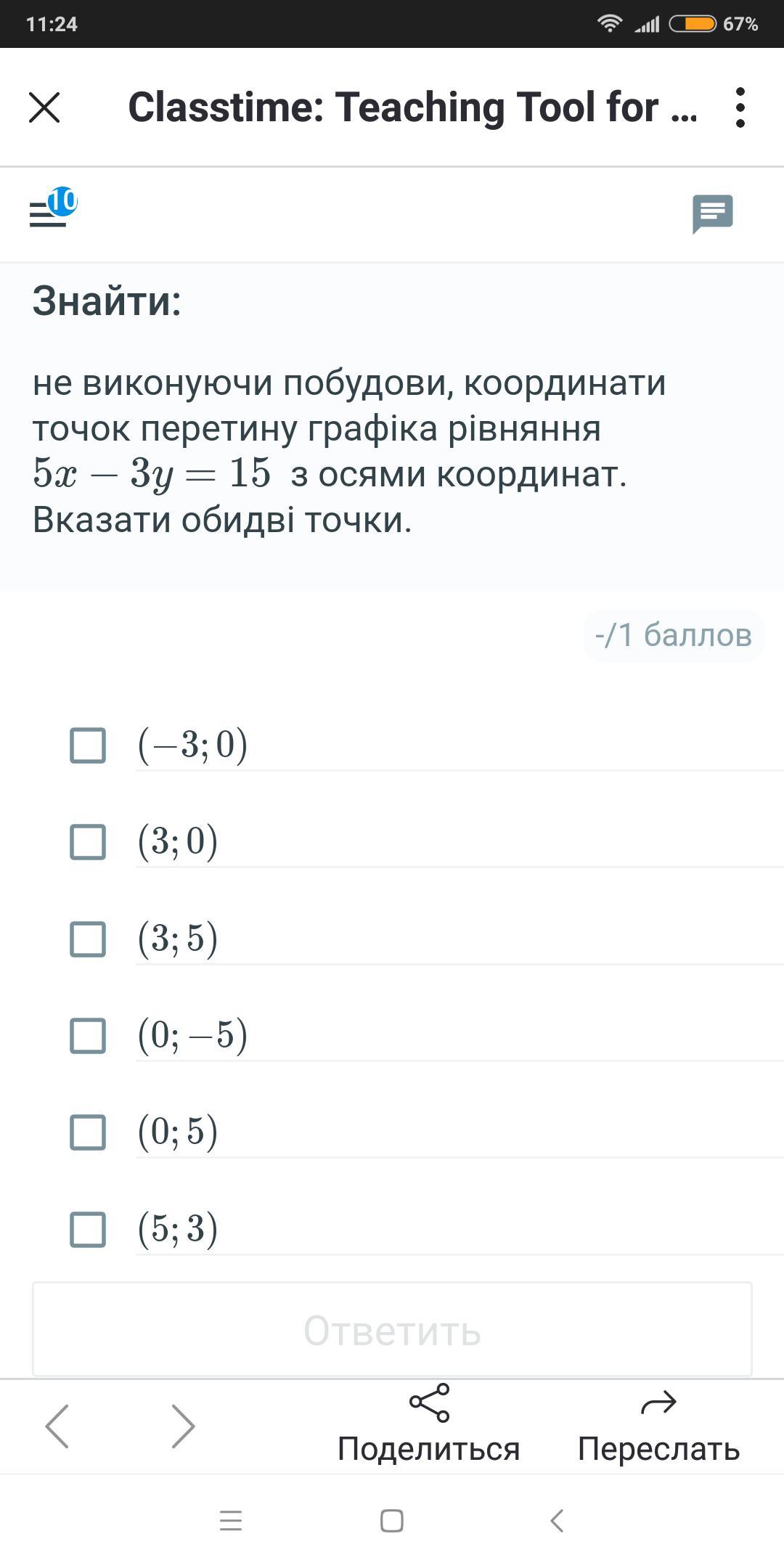Image resolution: width=784 pixels, height=1568 pixels.
Task: Tap the Ответить submit button
Action: pos(392,1330)
